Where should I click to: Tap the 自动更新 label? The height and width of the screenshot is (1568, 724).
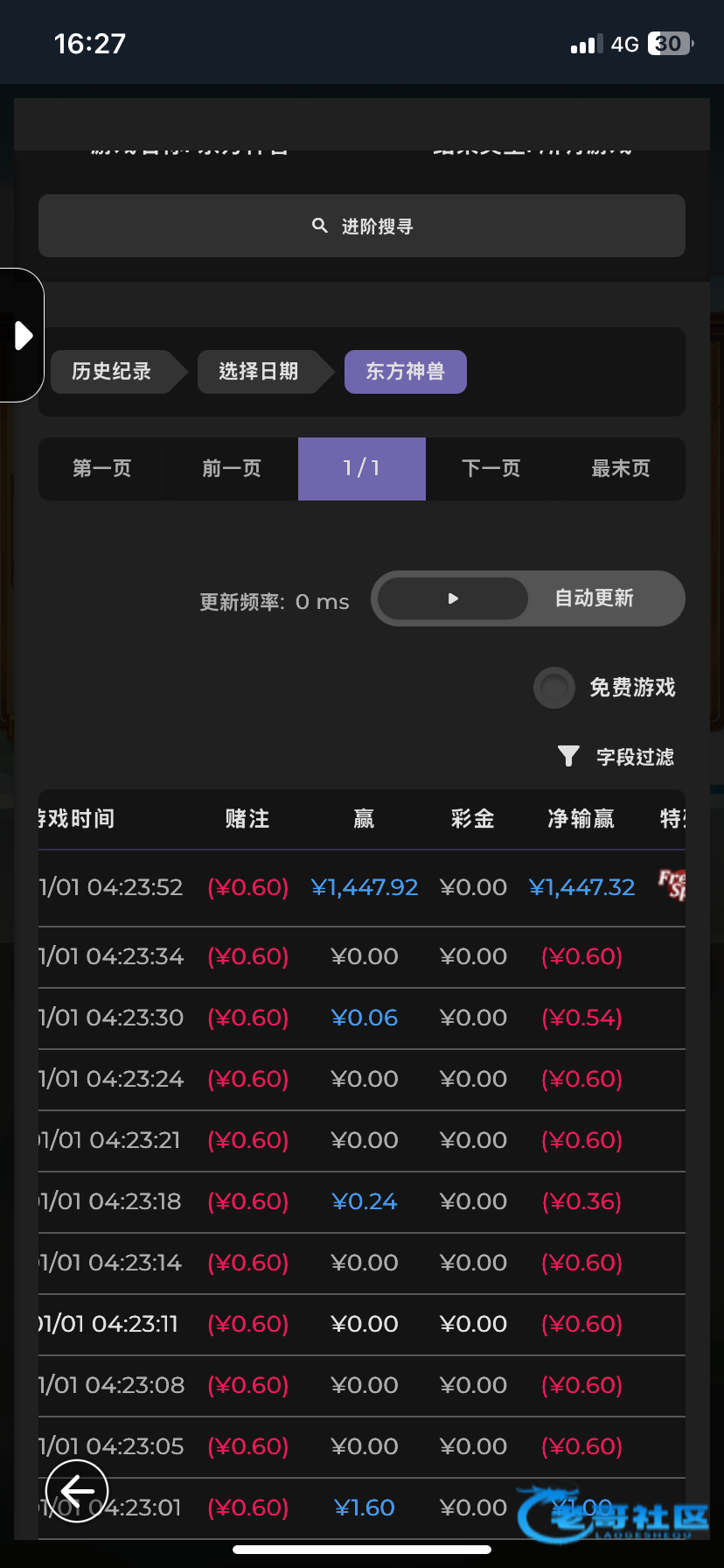coord(595,598)
